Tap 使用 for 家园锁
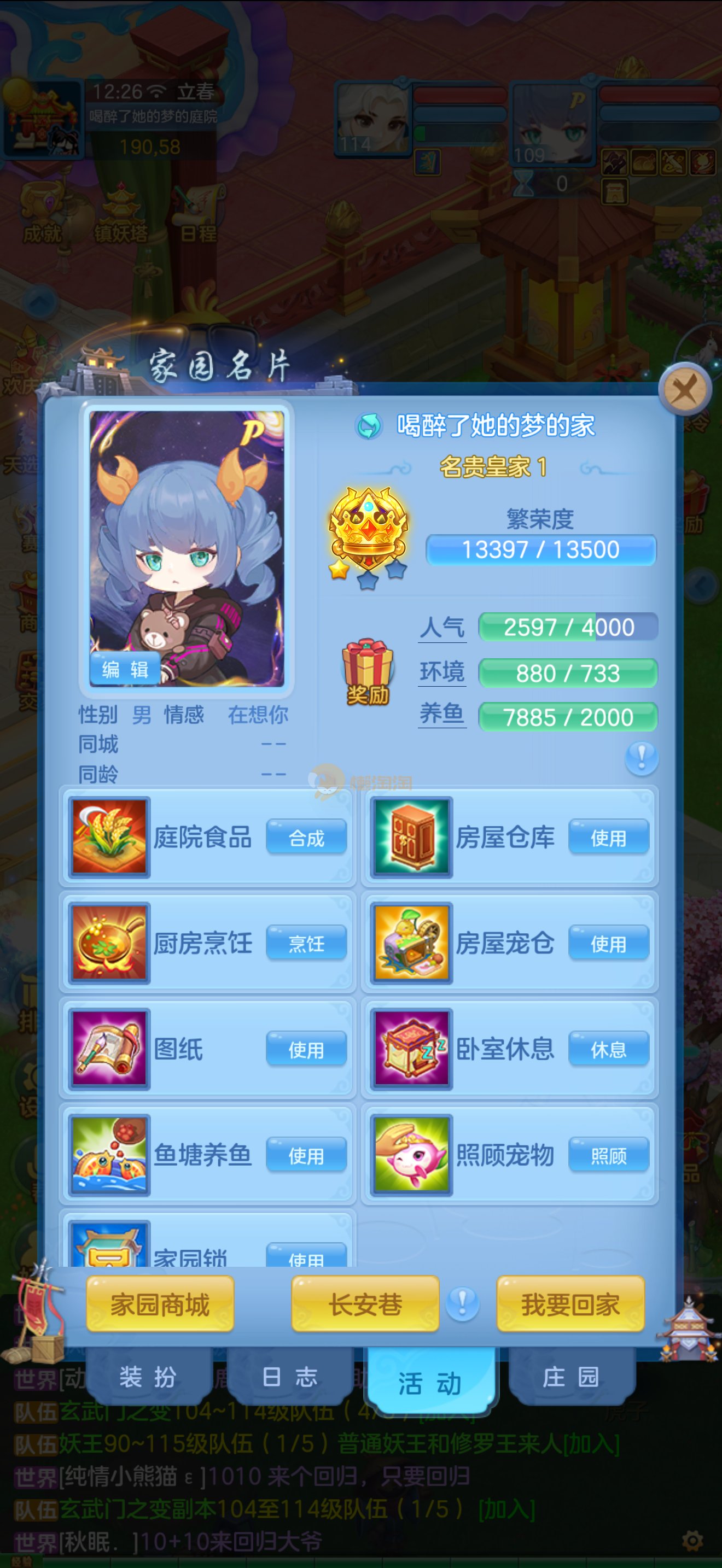The height and width of the screenshot is (1568, 722). click(x=306, y=1255)
